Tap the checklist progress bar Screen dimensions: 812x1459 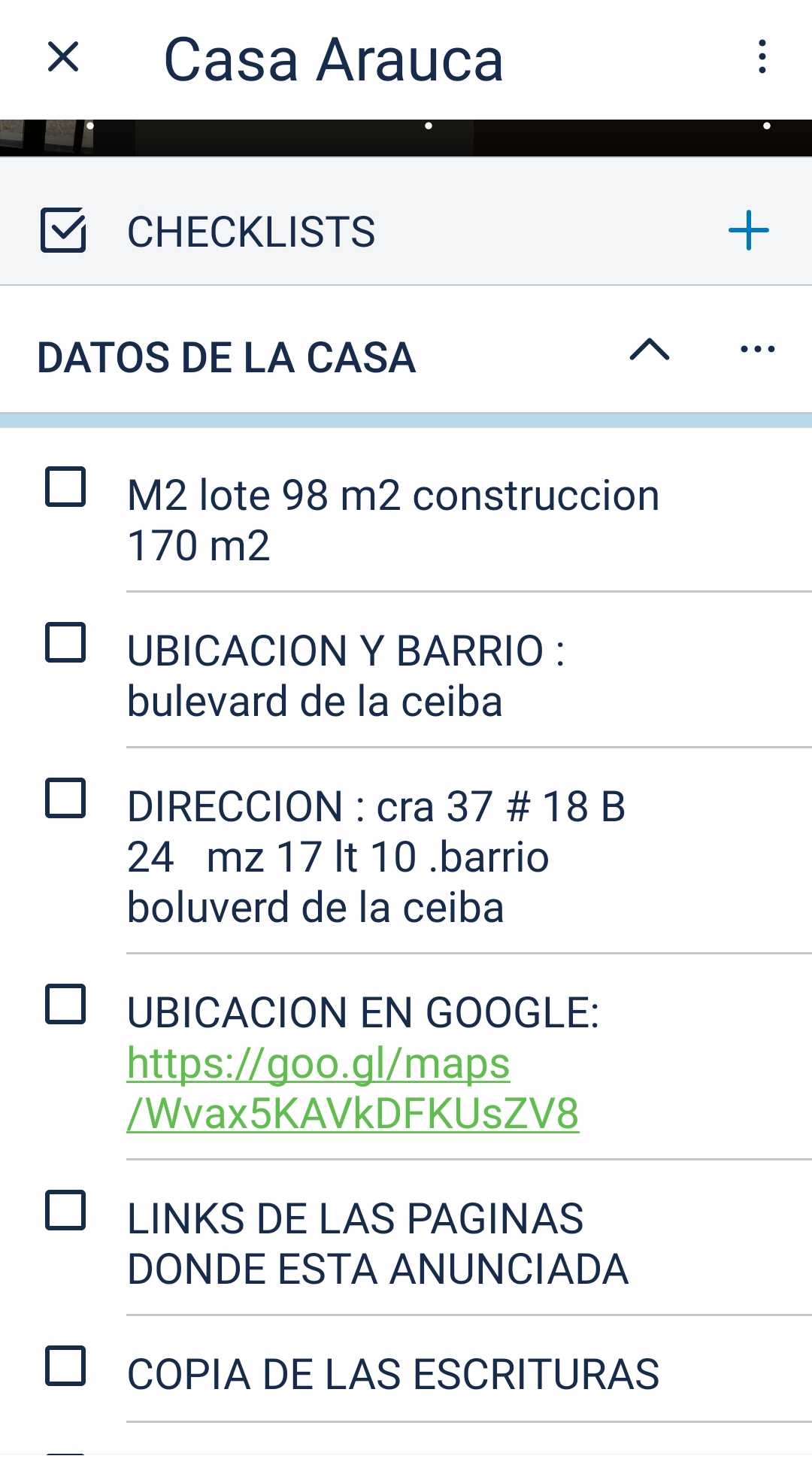406,419
